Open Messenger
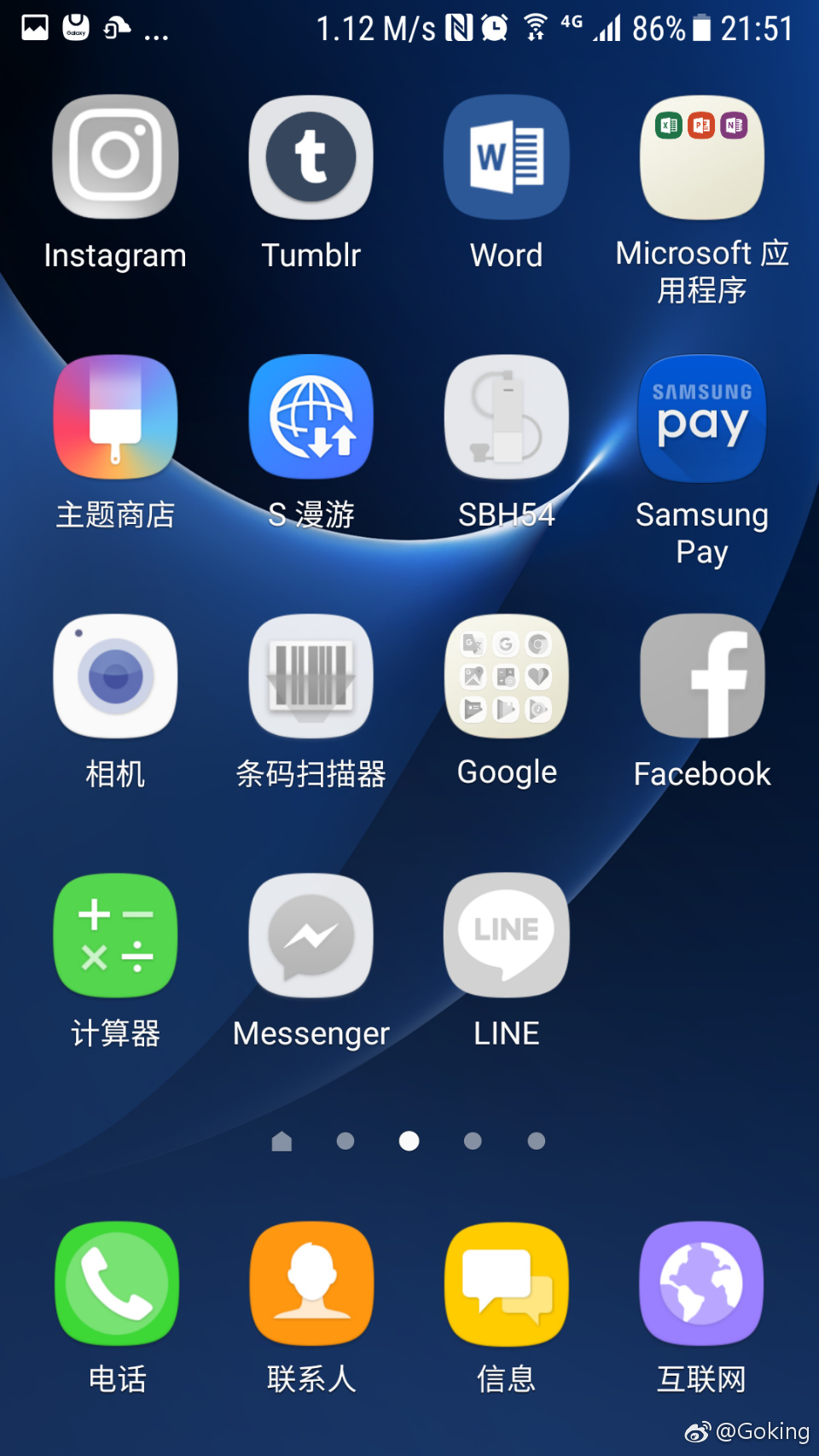Viewport: 819px width, 1456px height. (311, 936)
